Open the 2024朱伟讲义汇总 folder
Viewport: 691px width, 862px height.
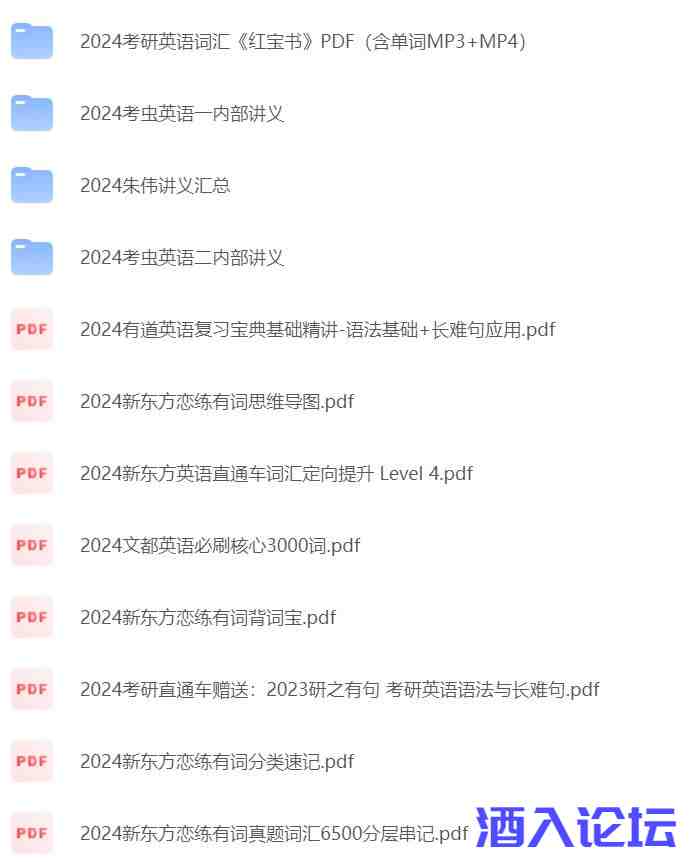coord(155,185)
